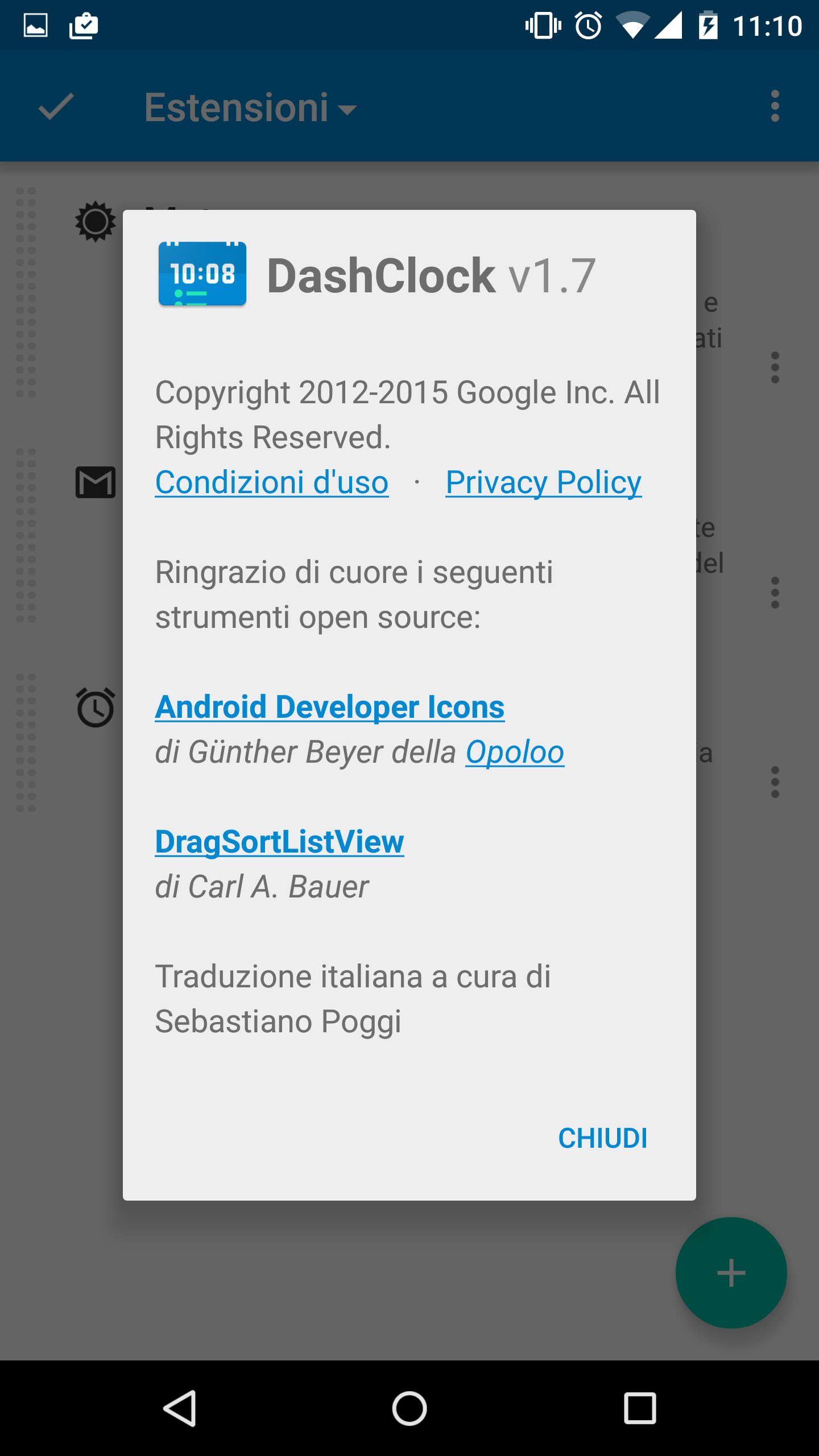
Task: Open the Android Developer Icons link
Action: (x=330, y=707)
